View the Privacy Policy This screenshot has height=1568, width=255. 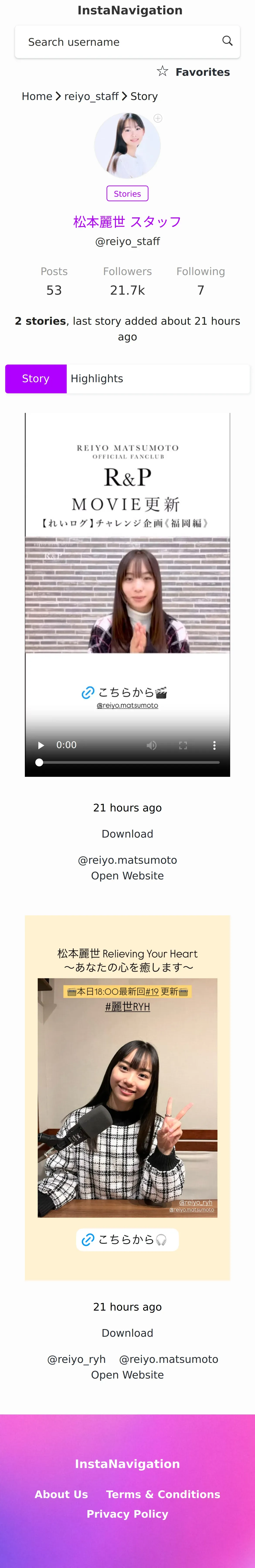pyautogui.click(x=127, y=1514)
